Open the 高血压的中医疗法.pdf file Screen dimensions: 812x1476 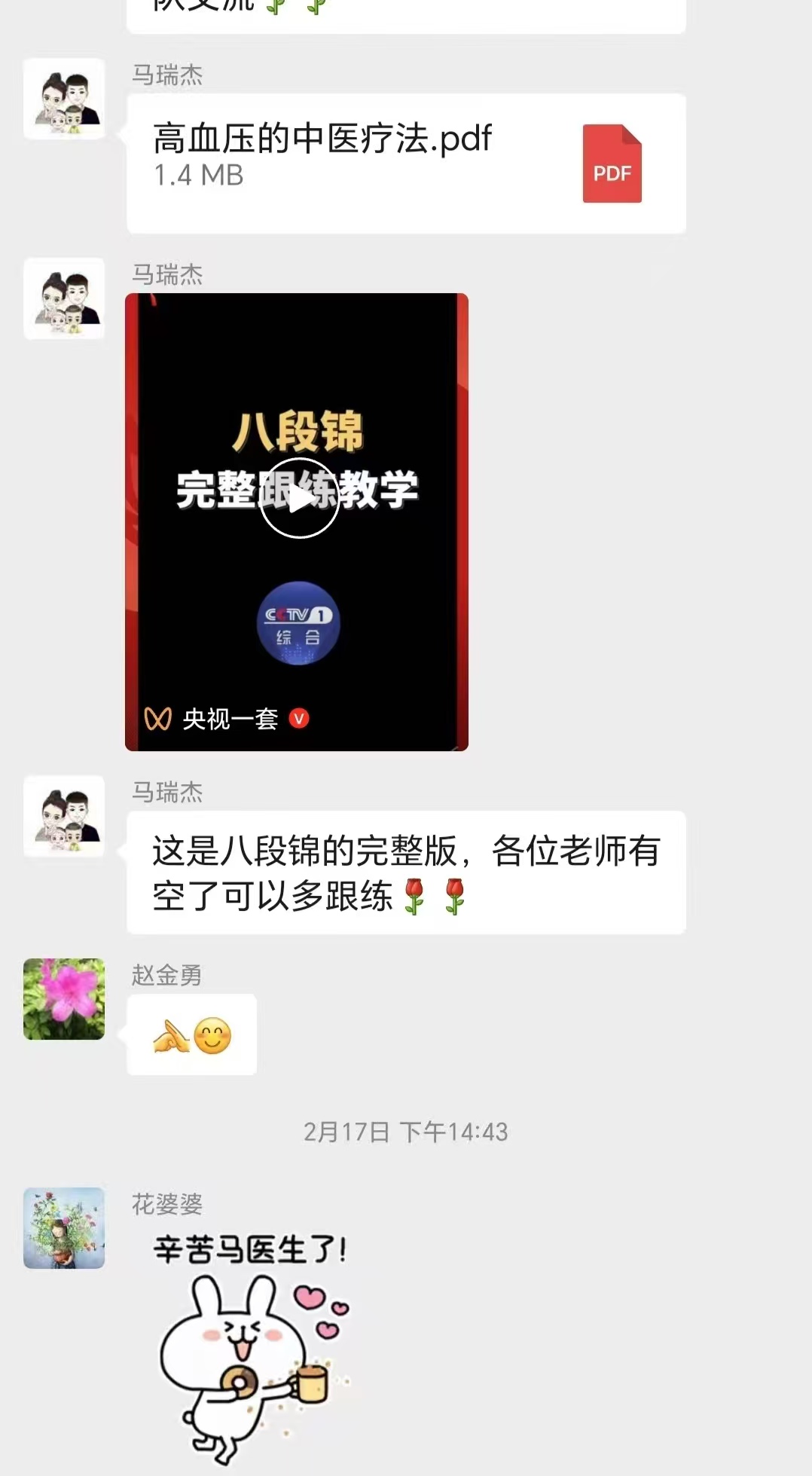tap(405, 163)
